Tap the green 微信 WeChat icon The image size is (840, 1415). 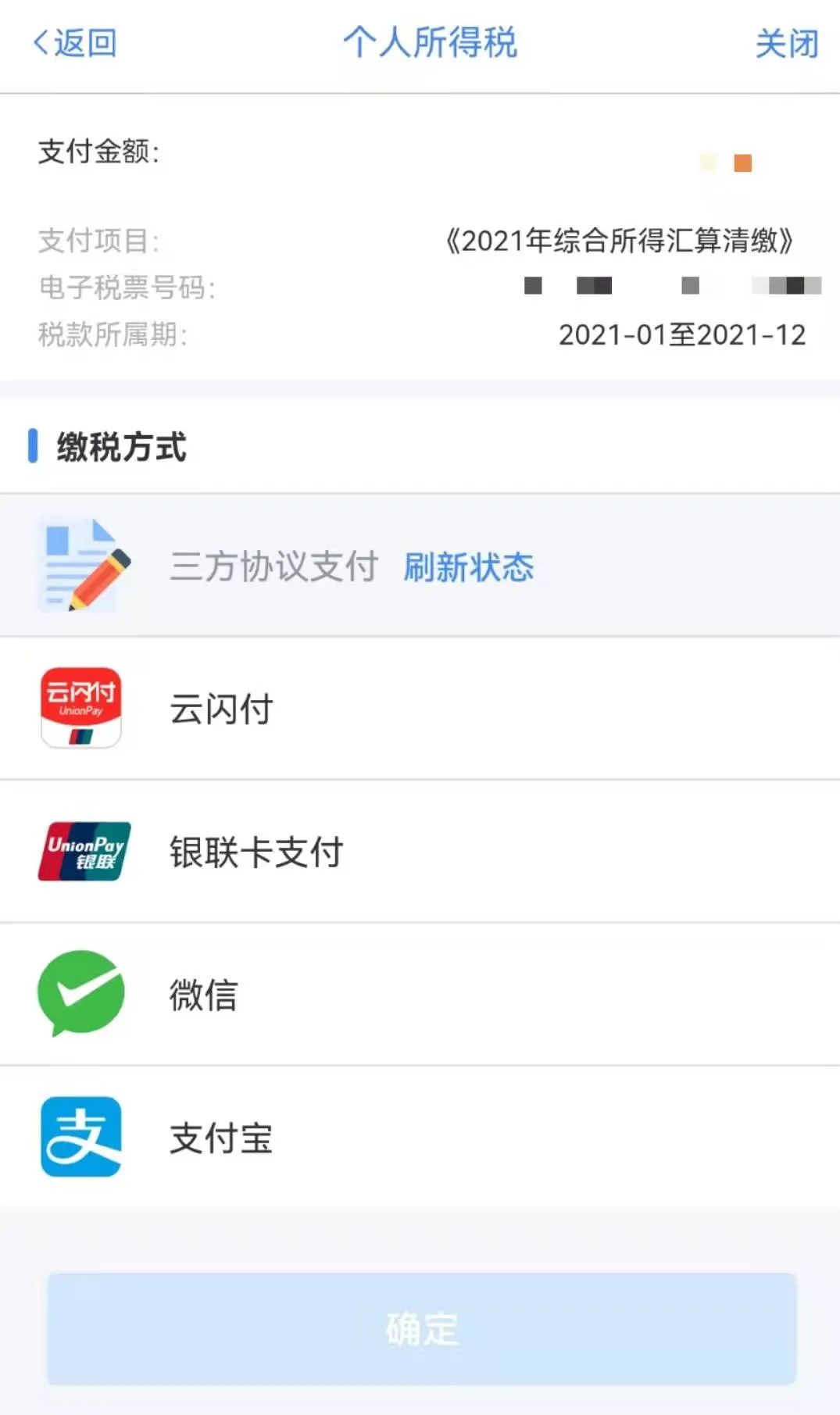pos(79,993)
